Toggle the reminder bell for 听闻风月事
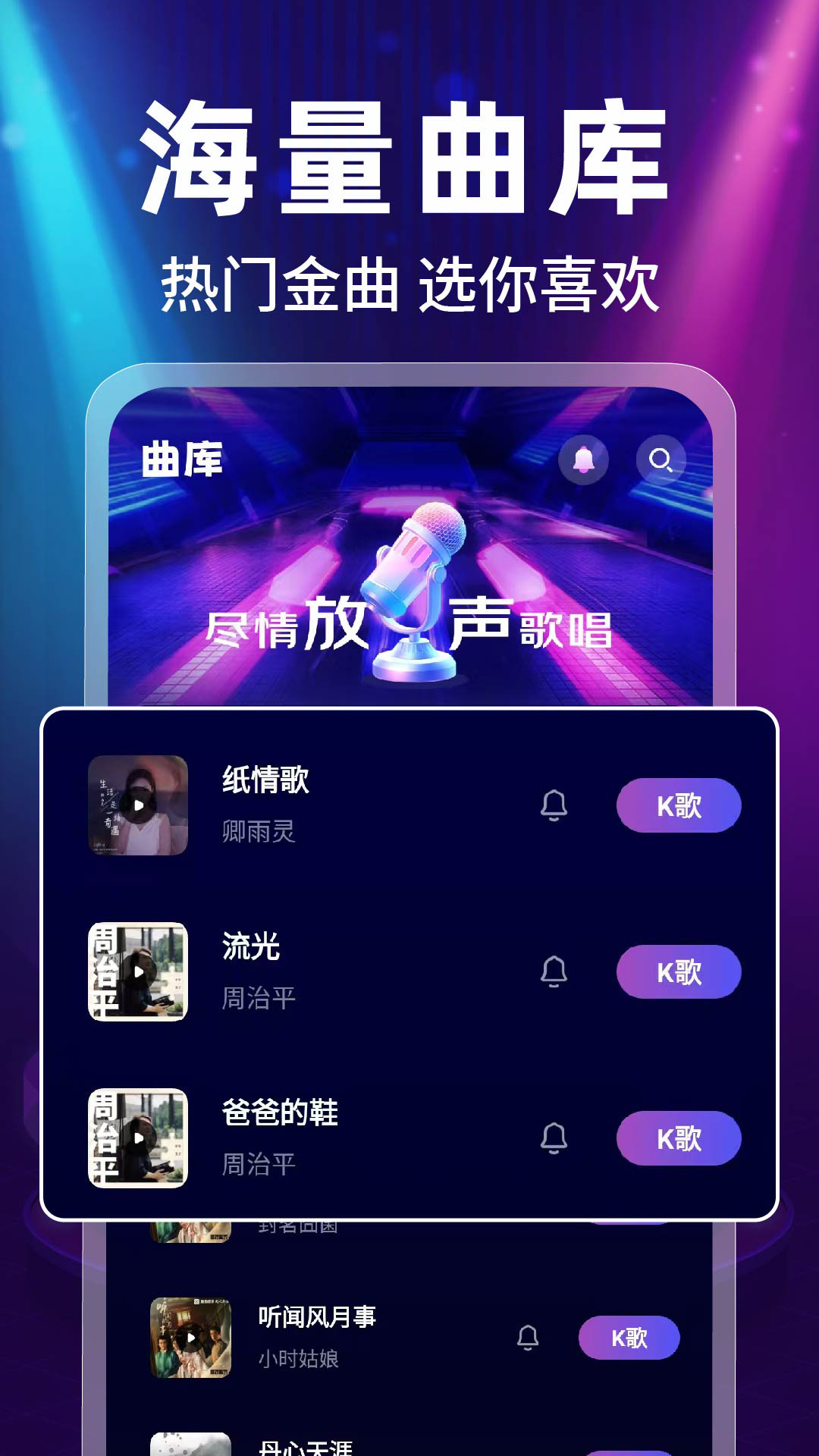The width and height of the screenshot is (819, 1456). tap(526, 1337)
